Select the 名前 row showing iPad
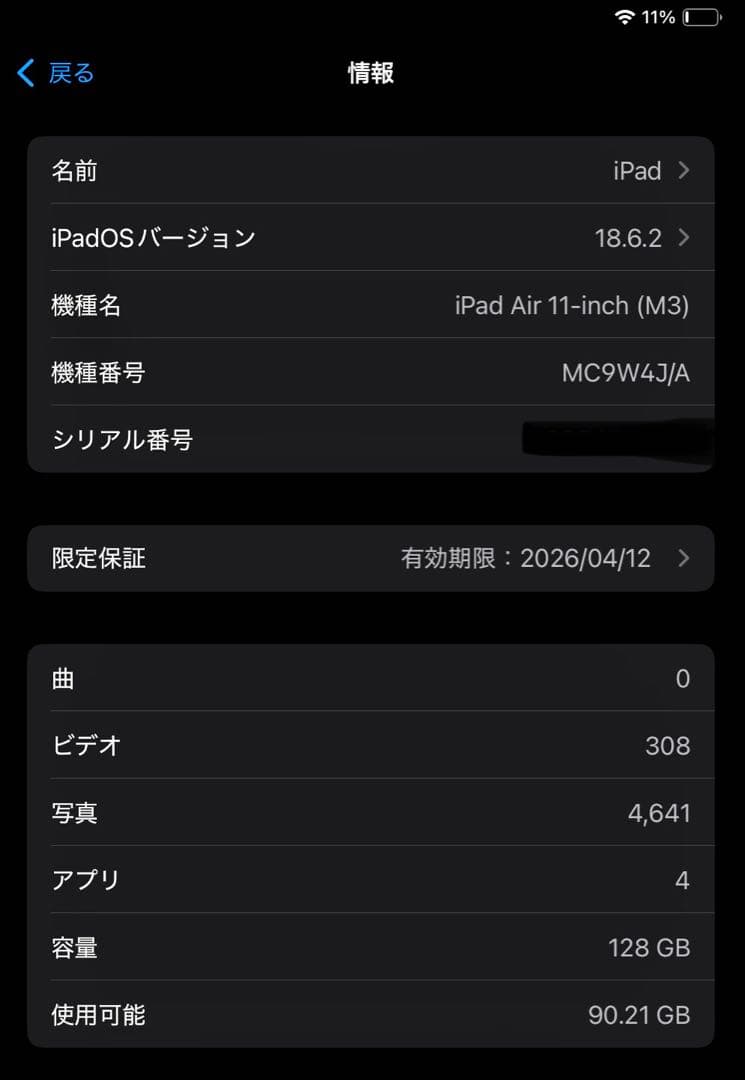745x1080 pixels. [x=372, y=171]
